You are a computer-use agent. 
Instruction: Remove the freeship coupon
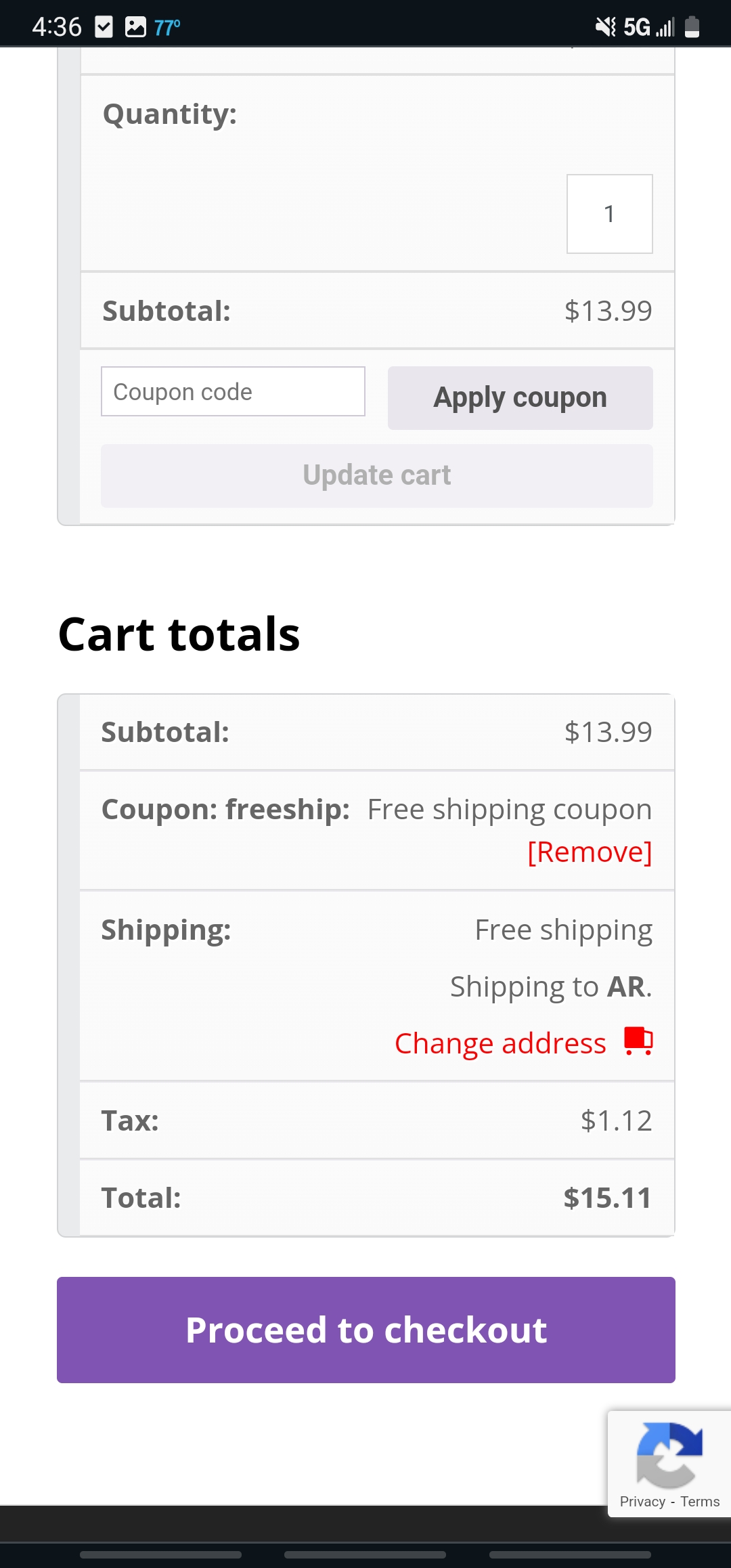pyautogui.click(x=590, y=852)
